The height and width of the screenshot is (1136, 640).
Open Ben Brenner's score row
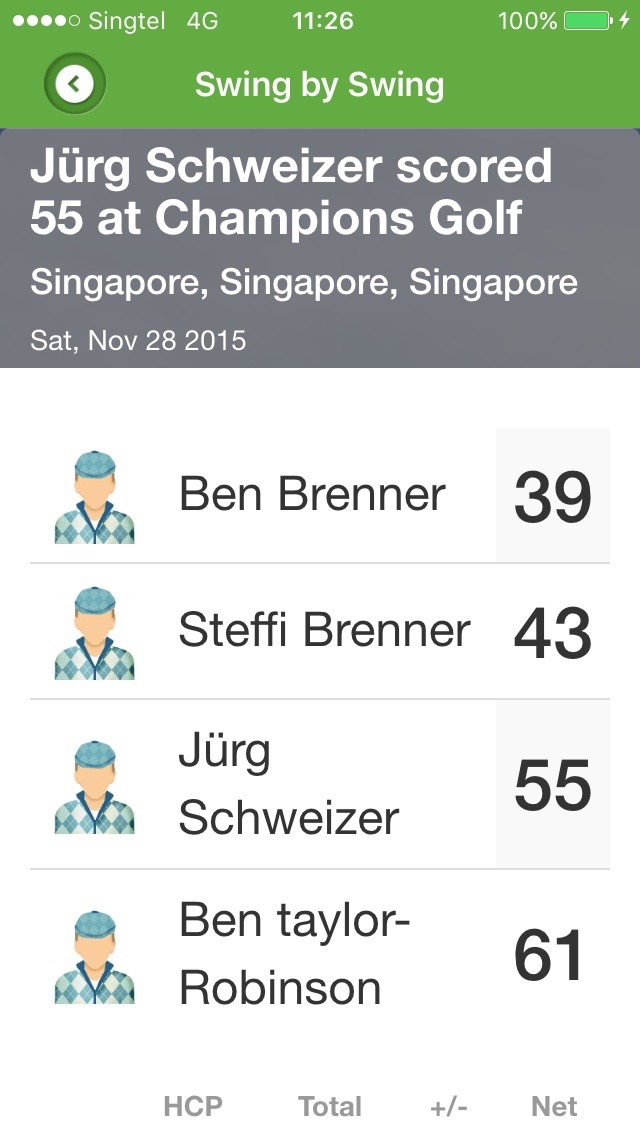pyautogui.click(x=320, y=495)
